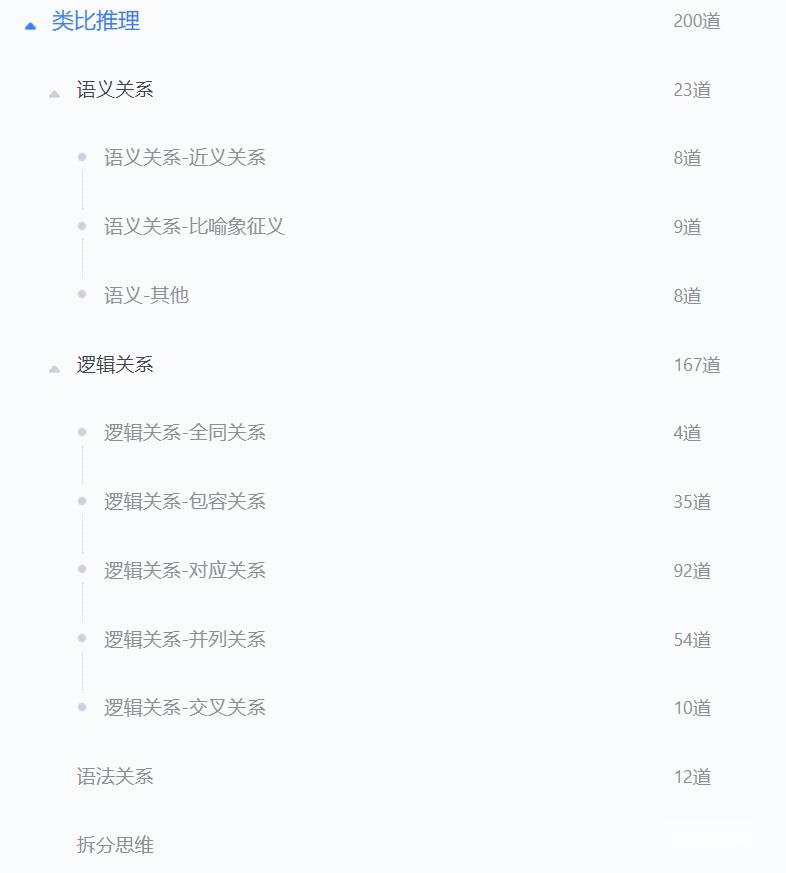Open 逻辑关系-对应关系 with 92 questions
The image size is (786, 873).
184,570
